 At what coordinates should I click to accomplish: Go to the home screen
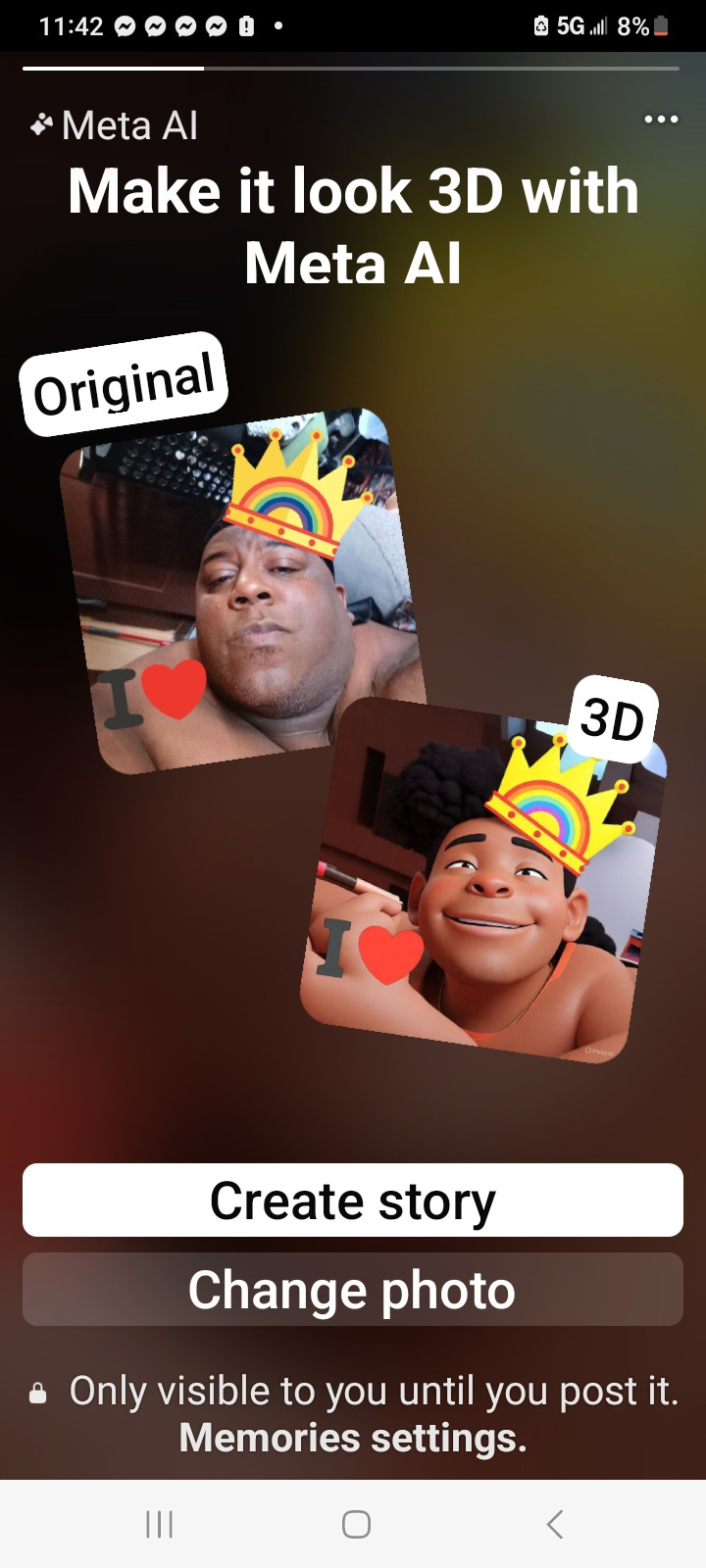point(356,1524)
